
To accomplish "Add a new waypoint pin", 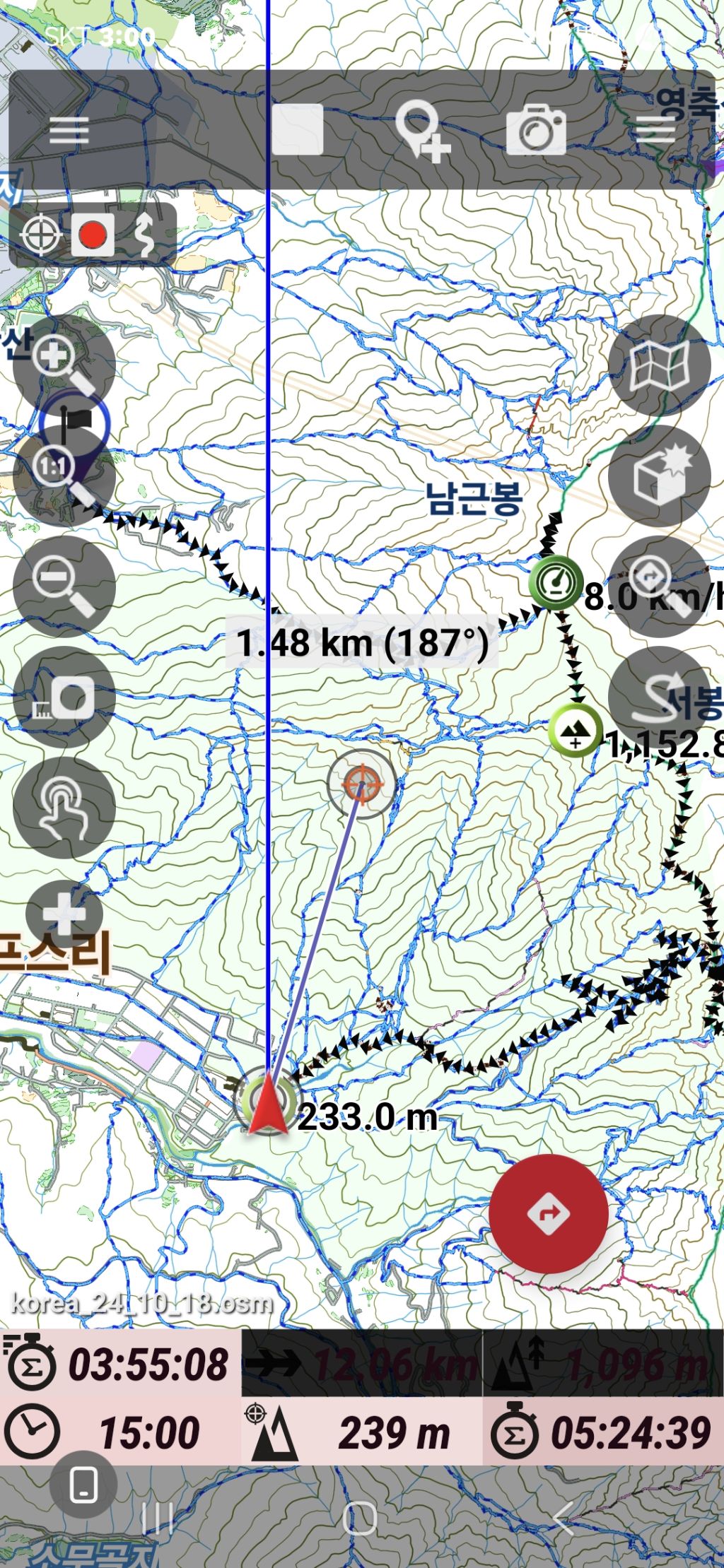I will [x=422, y=131].
